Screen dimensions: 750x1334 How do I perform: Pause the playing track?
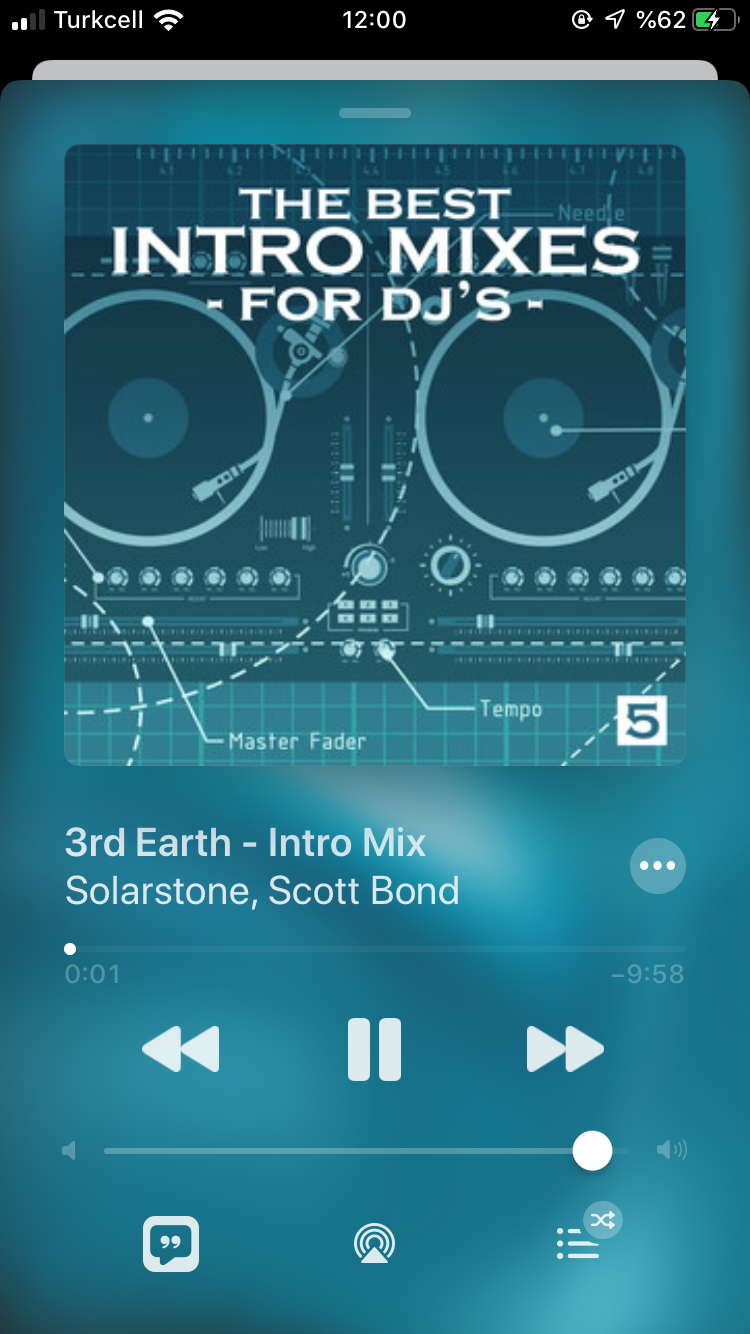click(x=375, y=1049)
